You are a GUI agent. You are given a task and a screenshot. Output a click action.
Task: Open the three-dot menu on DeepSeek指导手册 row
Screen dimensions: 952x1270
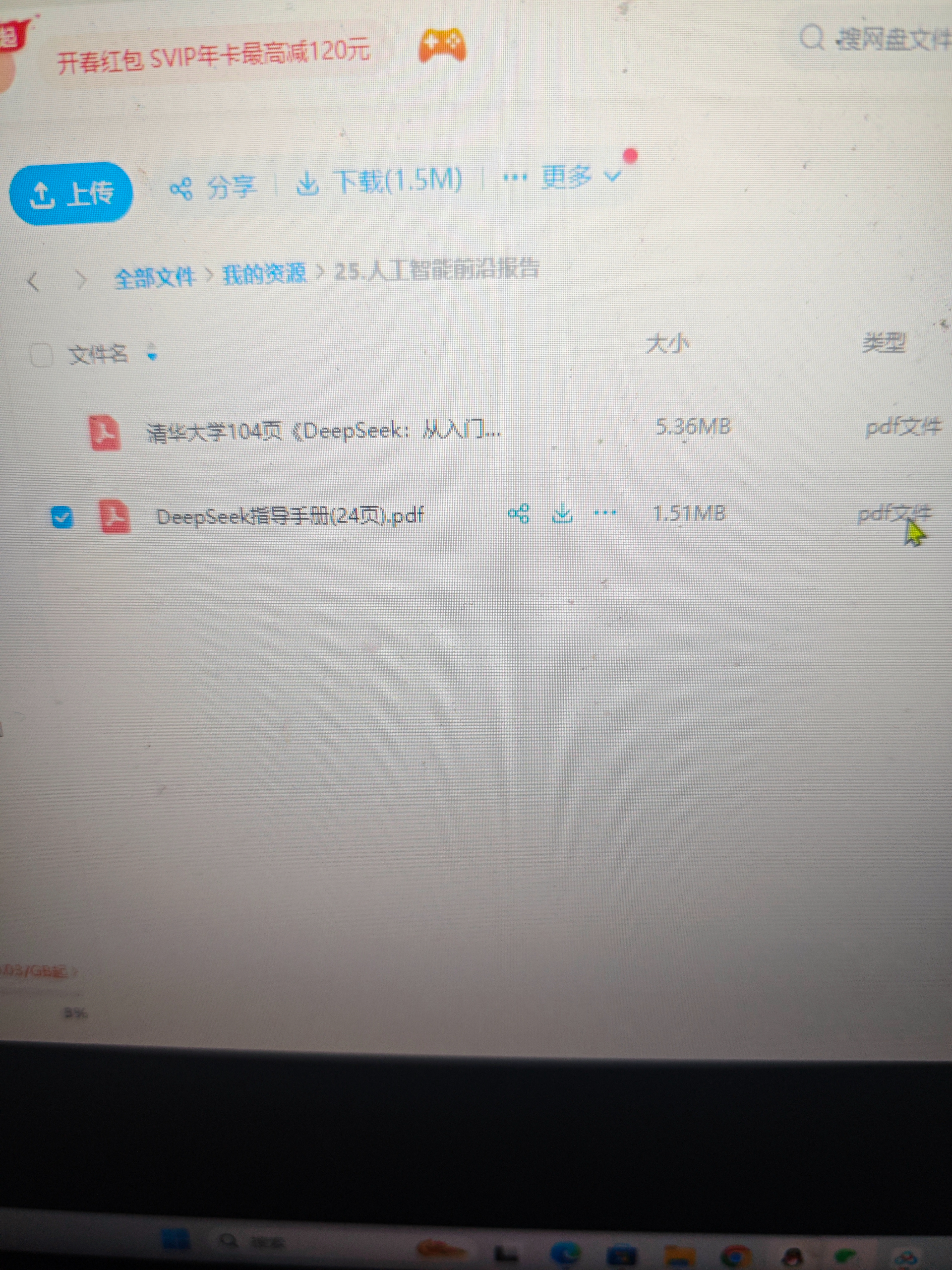605,512
